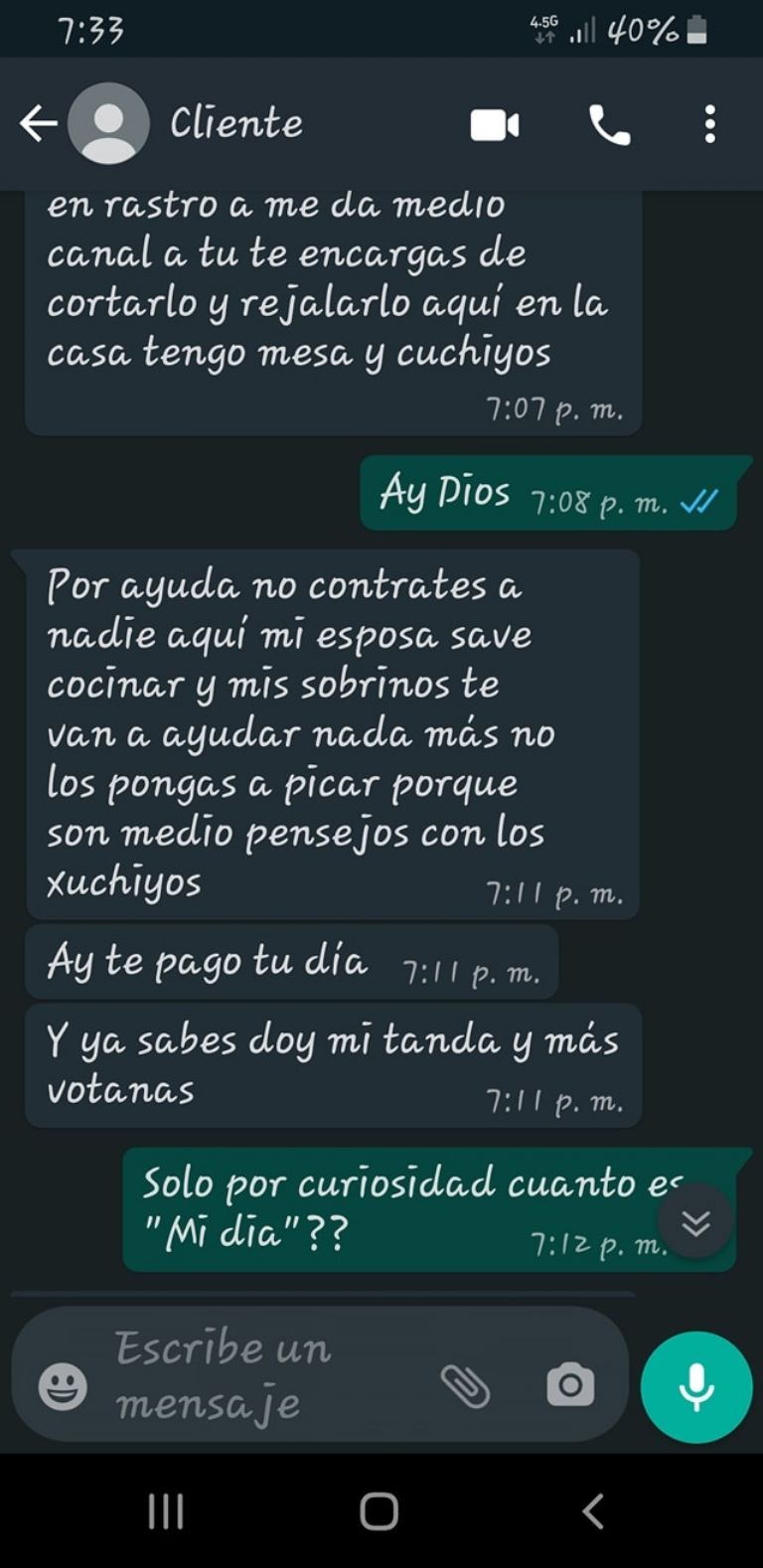
Task: Record a voice message with the microphone
Action: (x=696, y=1387)
